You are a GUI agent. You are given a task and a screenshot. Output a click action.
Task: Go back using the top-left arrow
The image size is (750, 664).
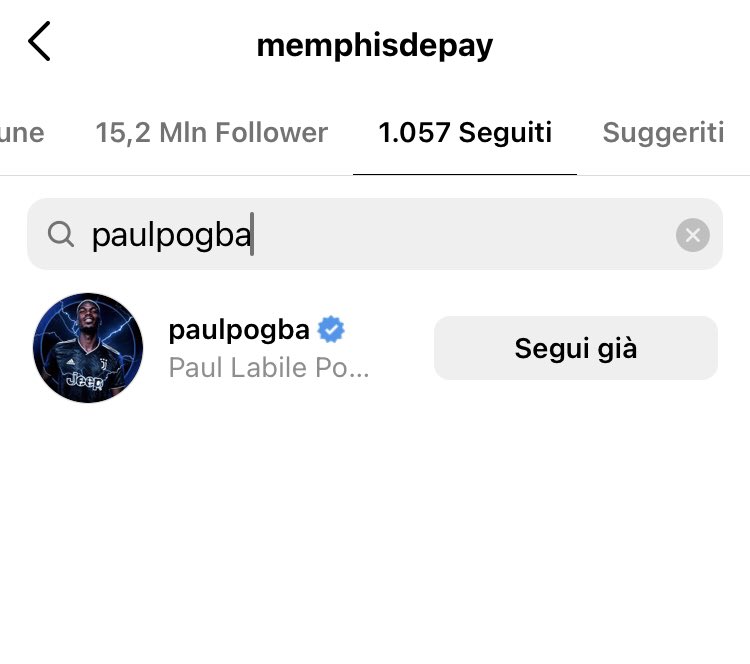[39, 43]
